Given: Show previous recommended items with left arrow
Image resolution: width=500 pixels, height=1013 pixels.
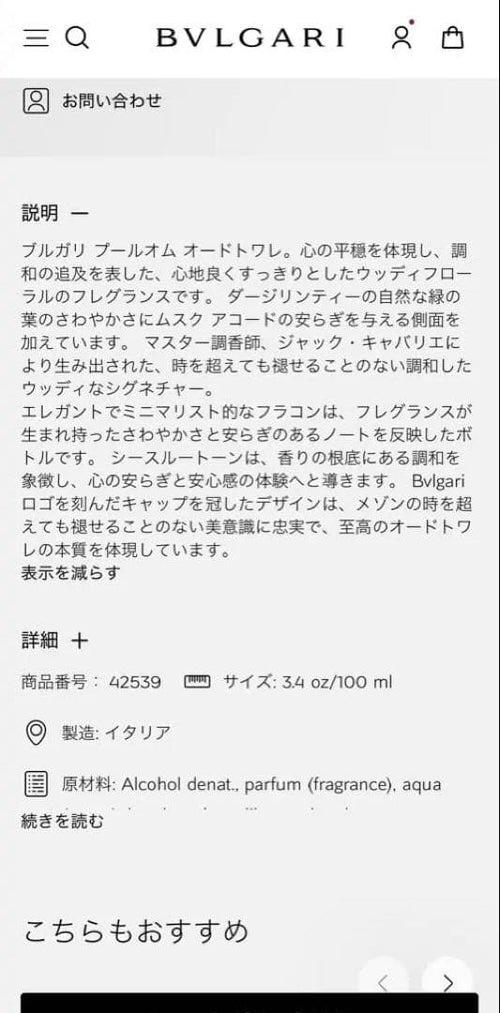Looking at the screenshot, I should pyautogui.click(x=383, y=984).
